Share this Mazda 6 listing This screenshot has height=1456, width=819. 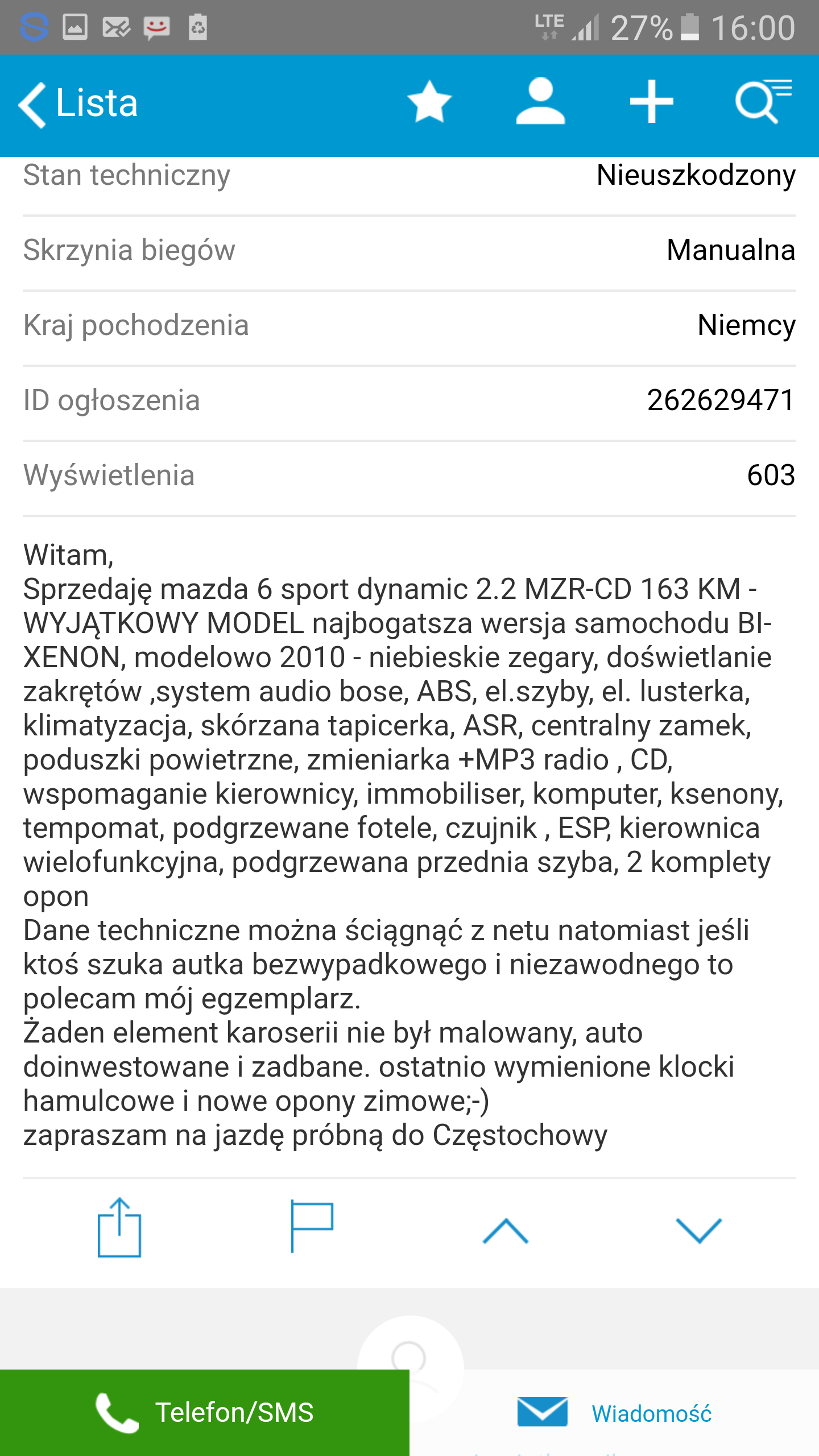click(119, 1227)
